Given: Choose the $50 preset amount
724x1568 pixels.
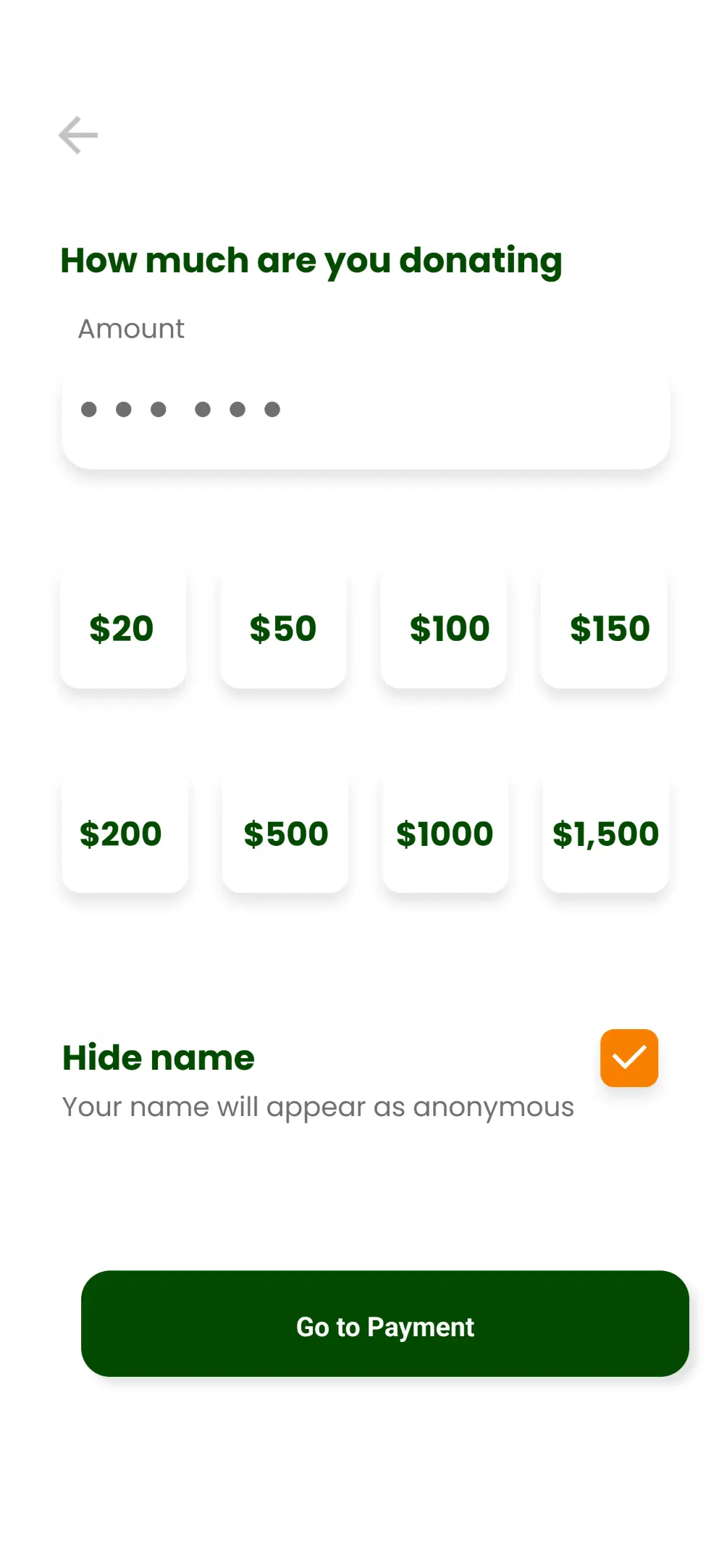Looking at the screenshot, I should tap(283, 628).
